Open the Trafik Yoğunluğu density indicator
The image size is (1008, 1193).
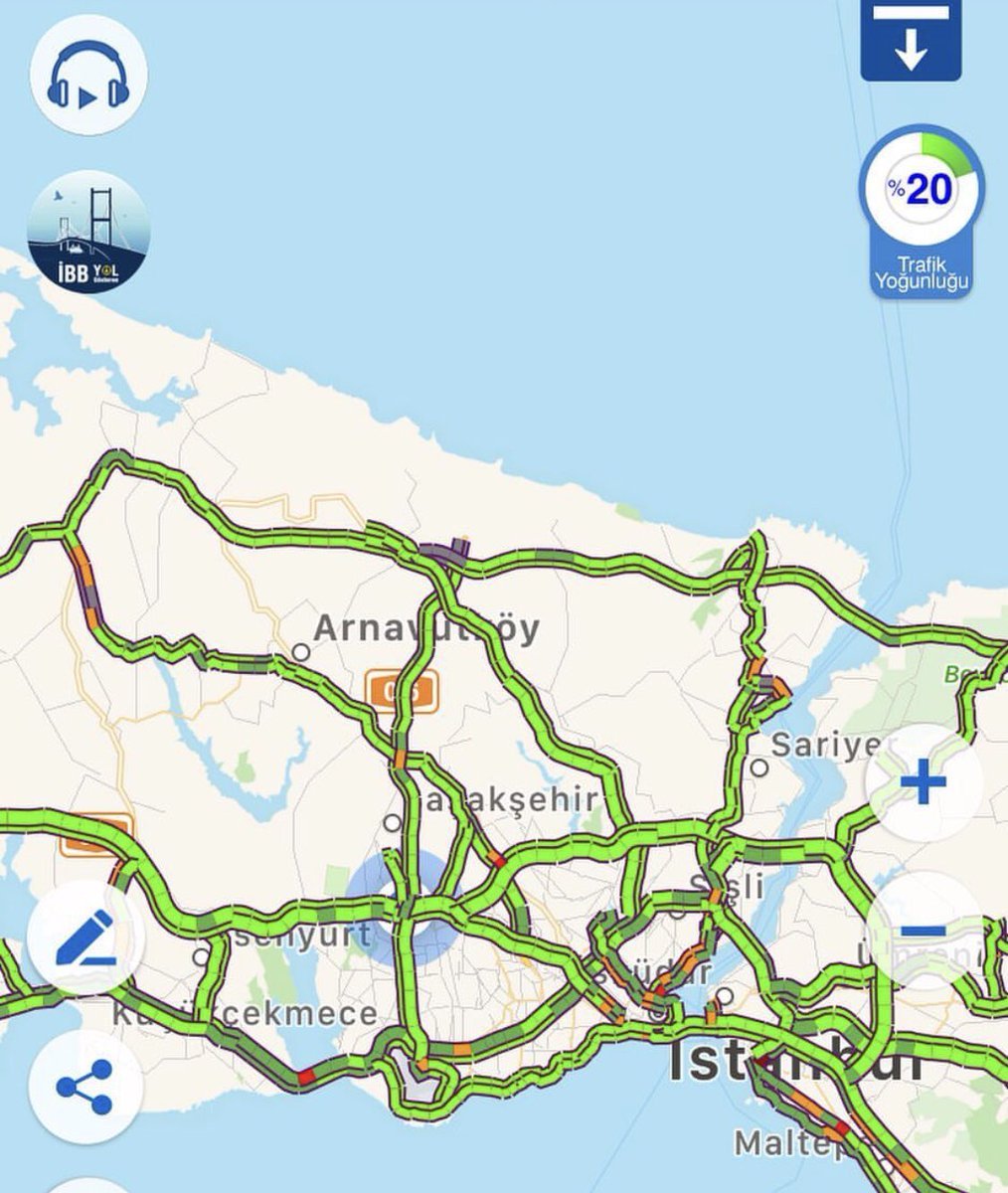tap(922, 211)
